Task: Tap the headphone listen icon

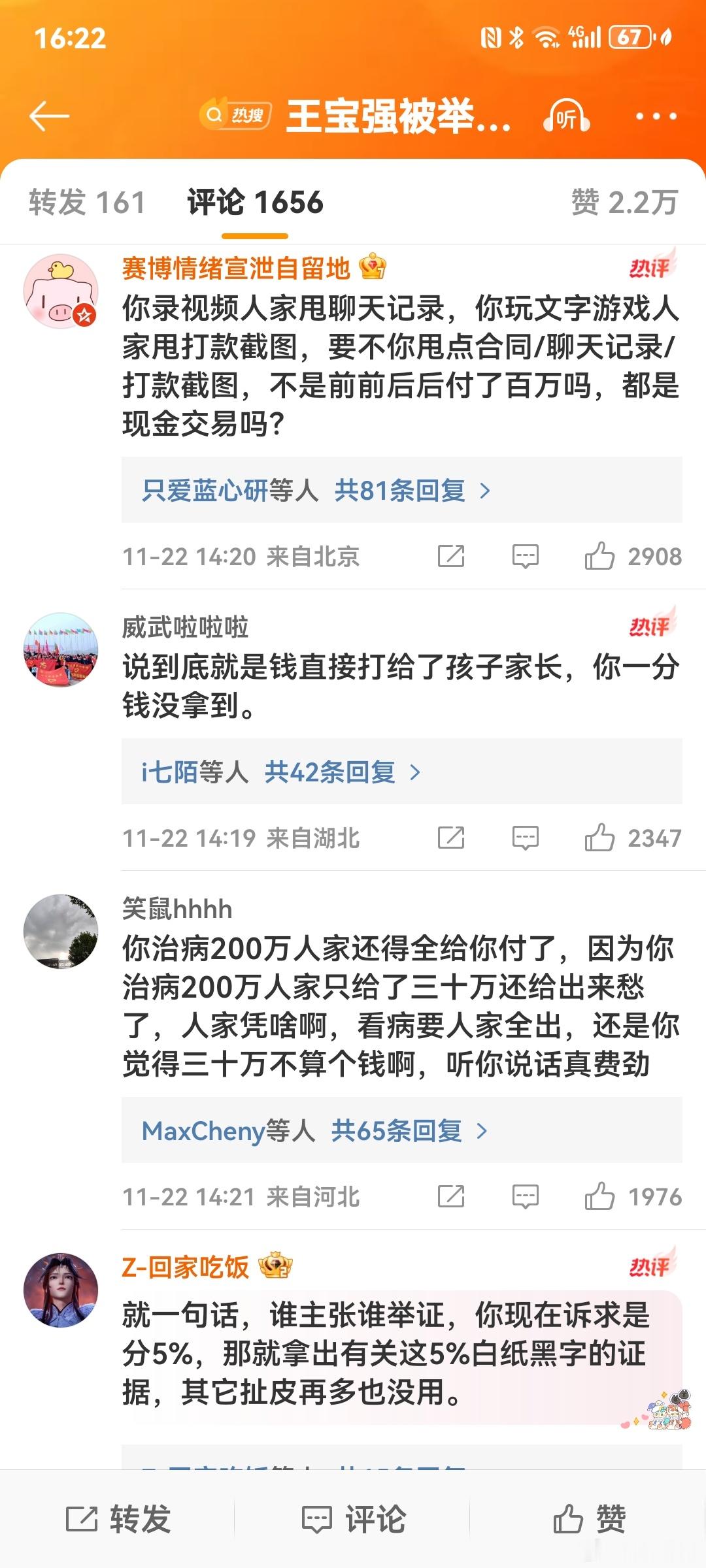Action: click(x=566, y=116)
